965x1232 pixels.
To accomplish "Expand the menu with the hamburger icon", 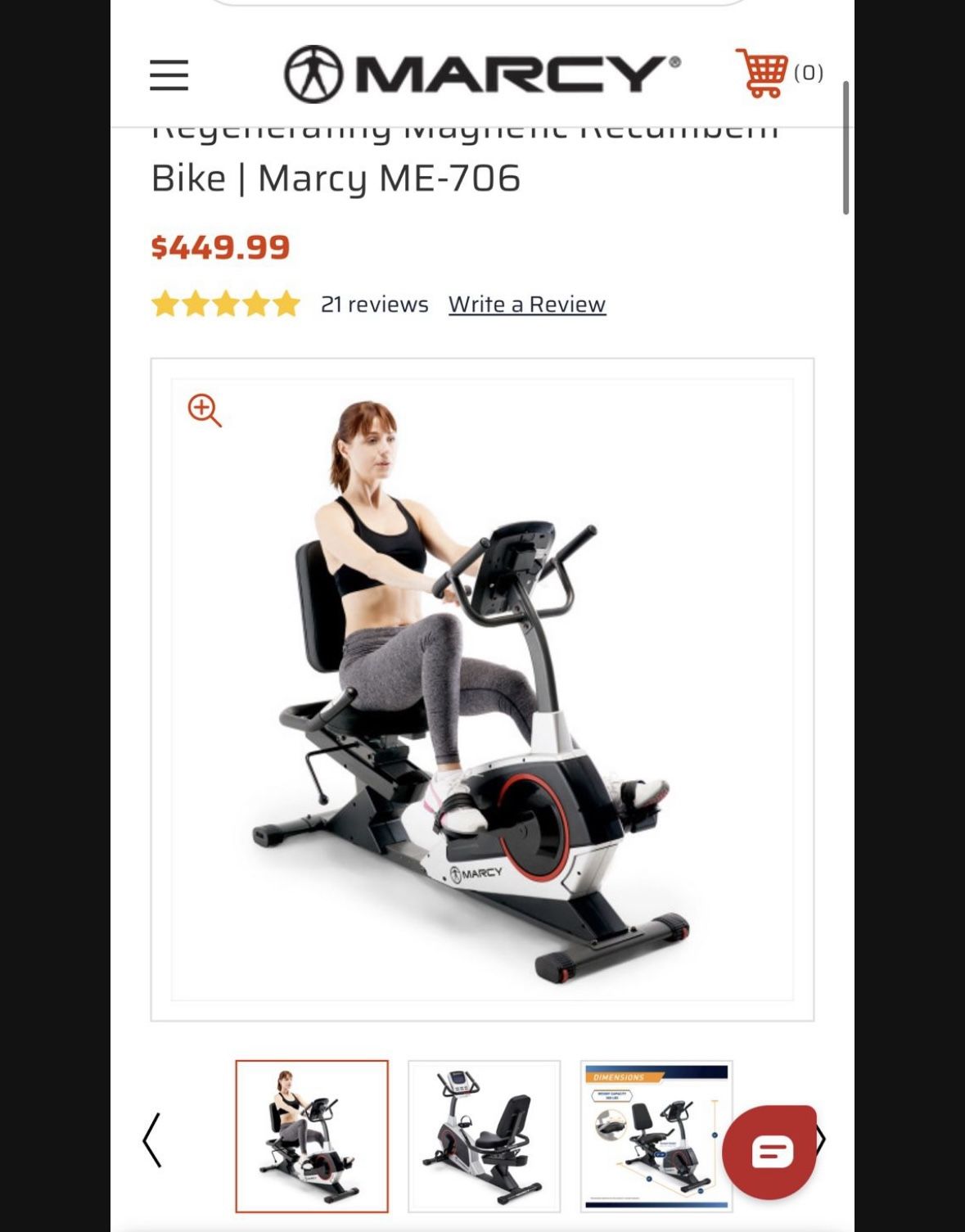I will point(169,76).
